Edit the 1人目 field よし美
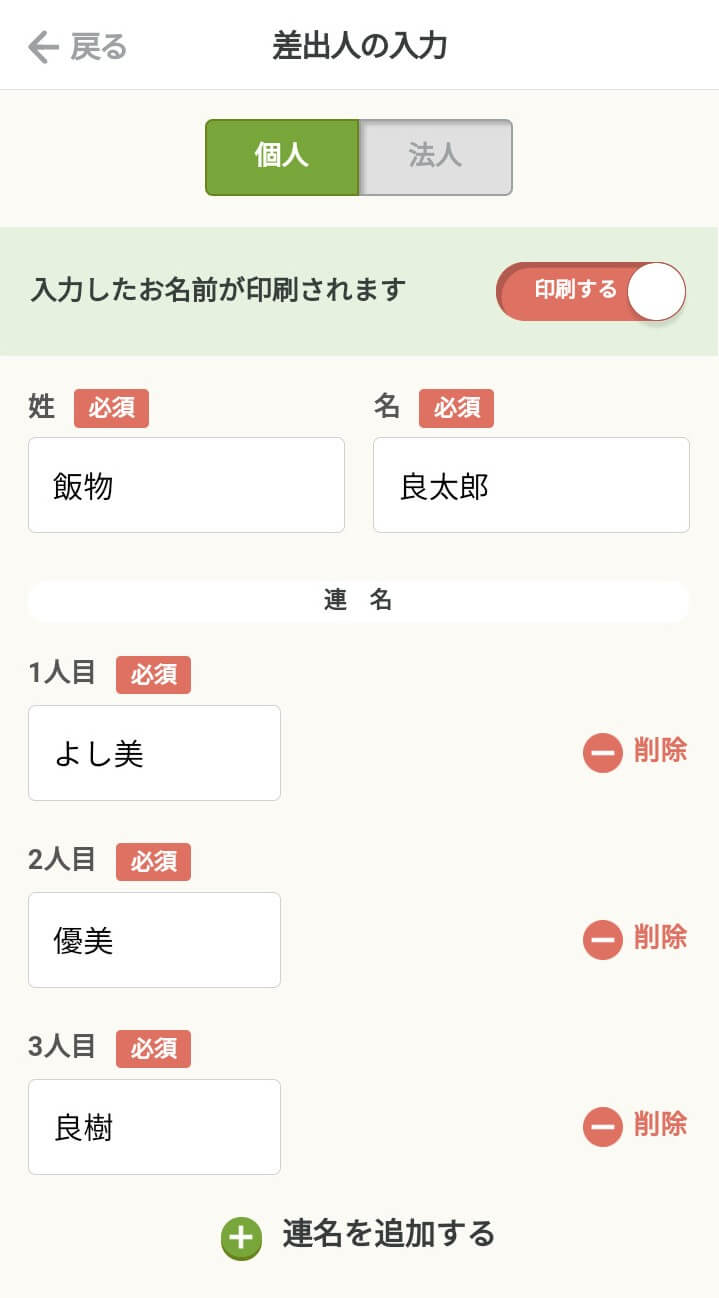Viewport: 719px width, 1298px height. tap(154, 753)
